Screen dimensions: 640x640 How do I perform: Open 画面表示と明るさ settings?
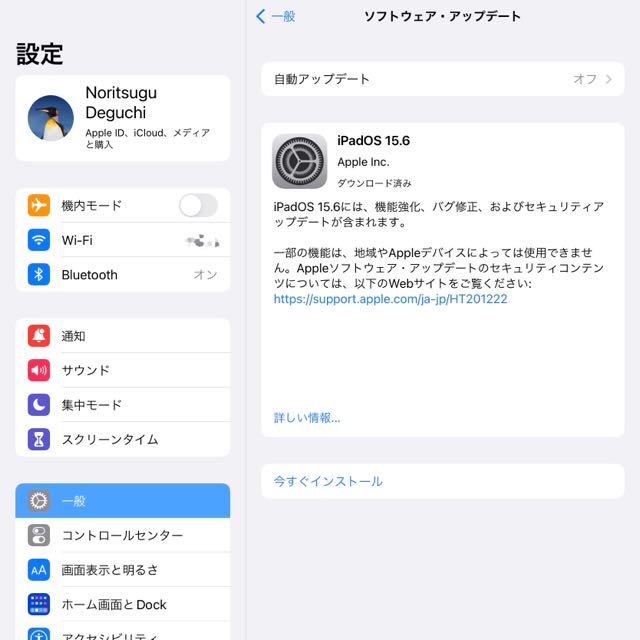tap(122, 570)
